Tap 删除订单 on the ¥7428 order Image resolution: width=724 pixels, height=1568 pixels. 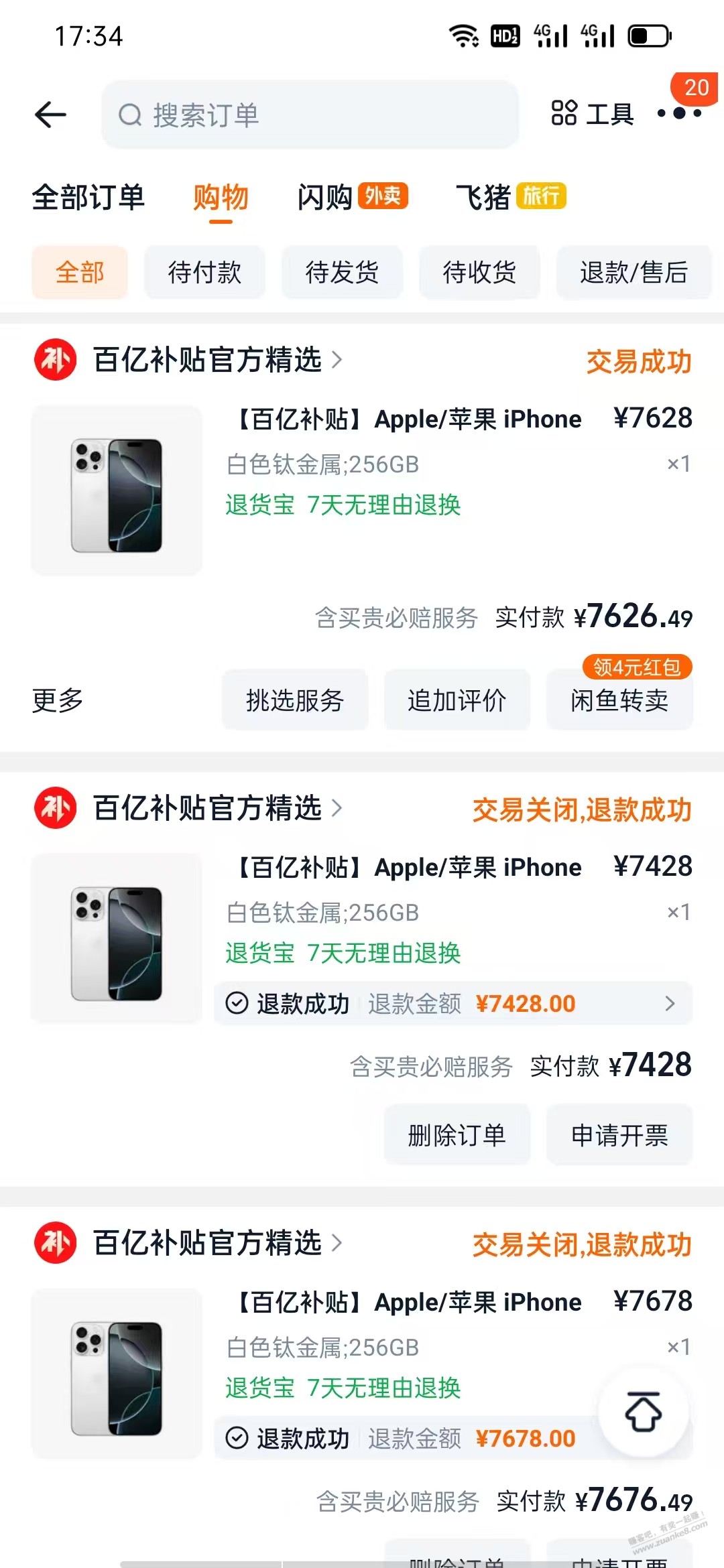(x=457, y=1135)
